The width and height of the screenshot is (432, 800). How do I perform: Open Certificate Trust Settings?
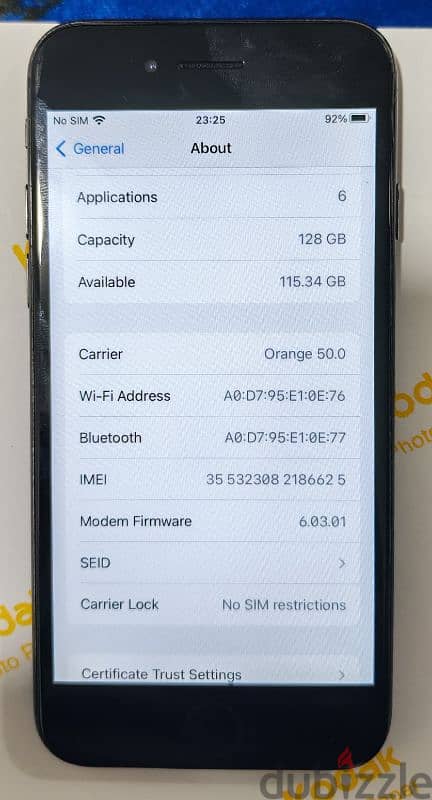214,674
